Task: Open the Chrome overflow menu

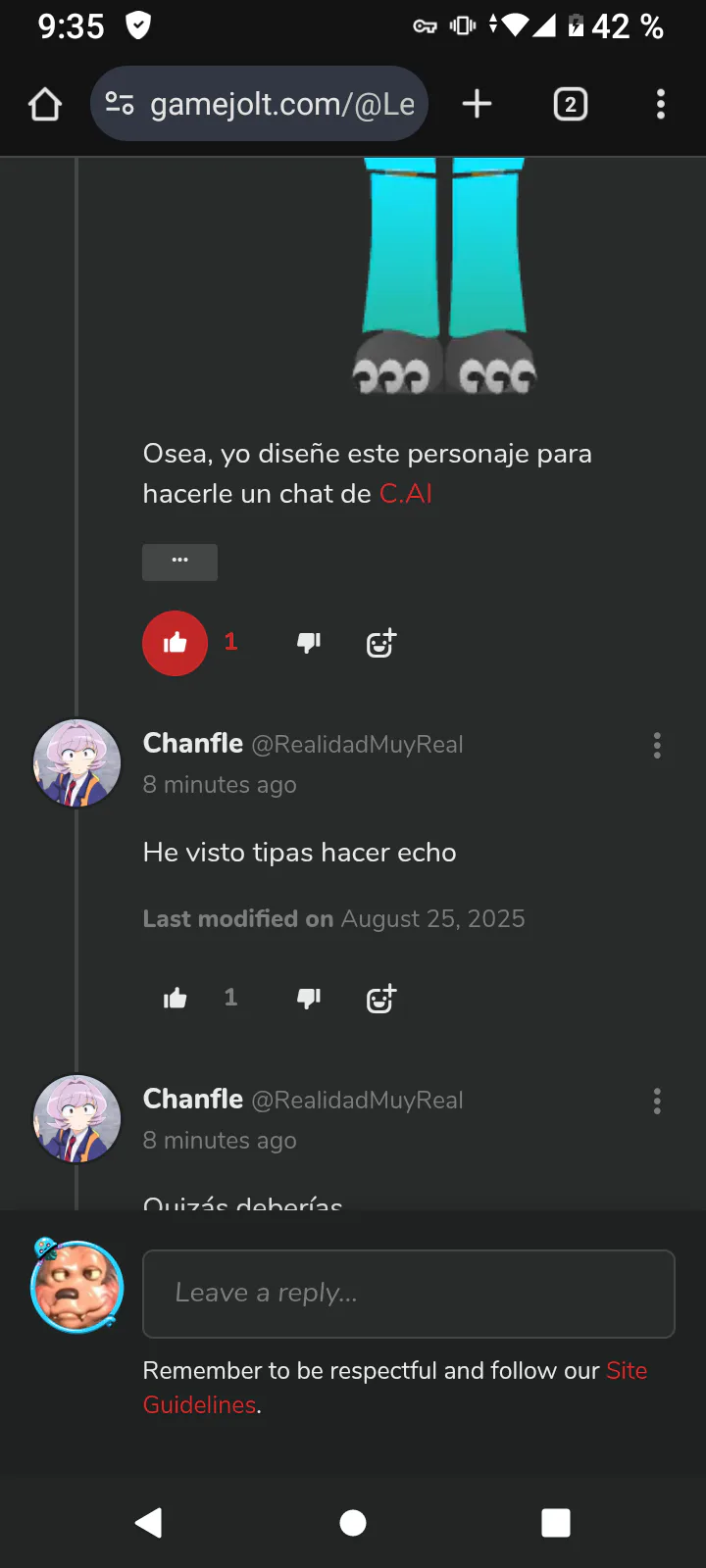Action: [x=660, y=104]
